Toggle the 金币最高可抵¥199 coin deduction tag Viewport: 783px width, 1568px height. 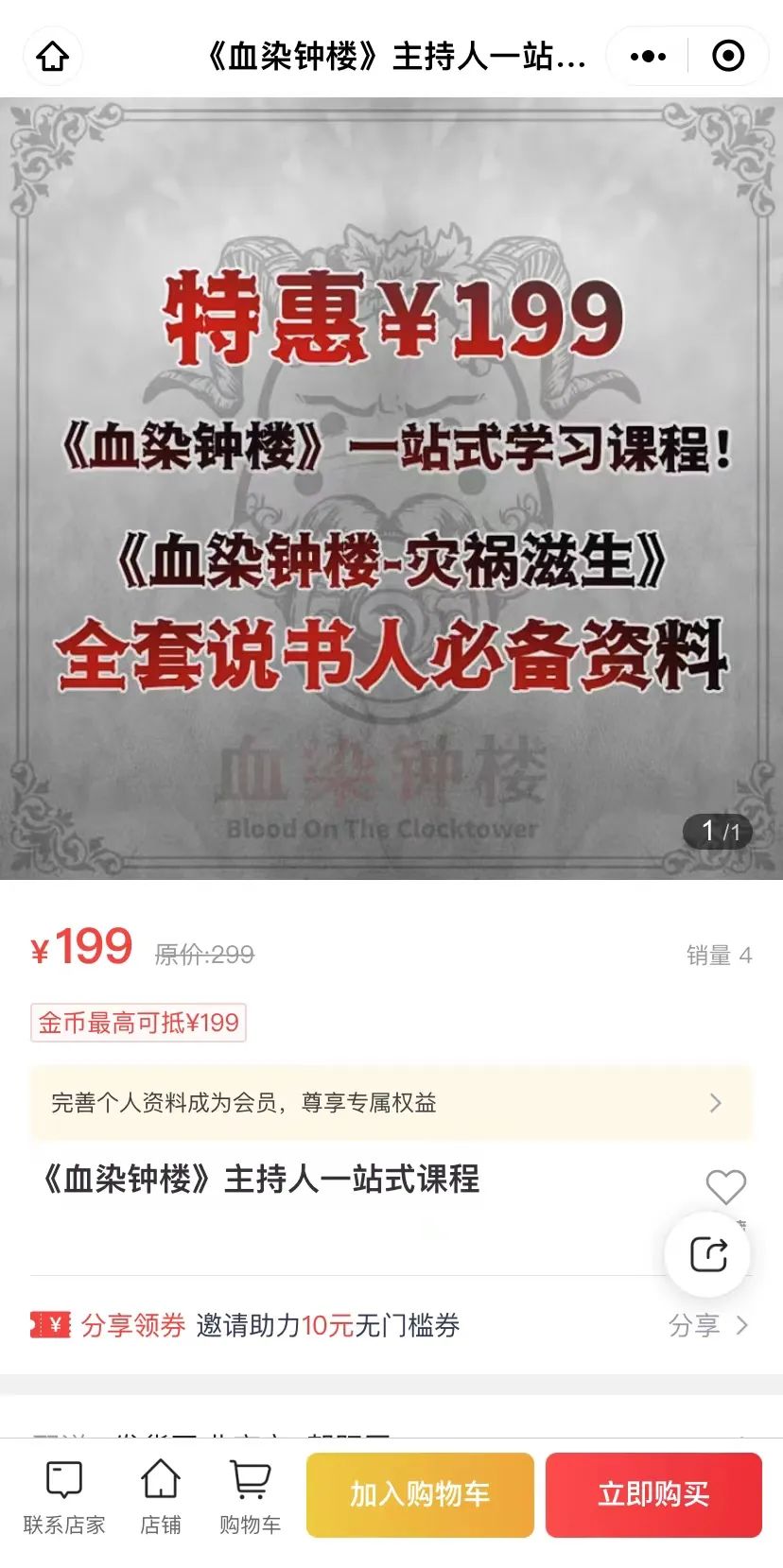pos(135,1023)
